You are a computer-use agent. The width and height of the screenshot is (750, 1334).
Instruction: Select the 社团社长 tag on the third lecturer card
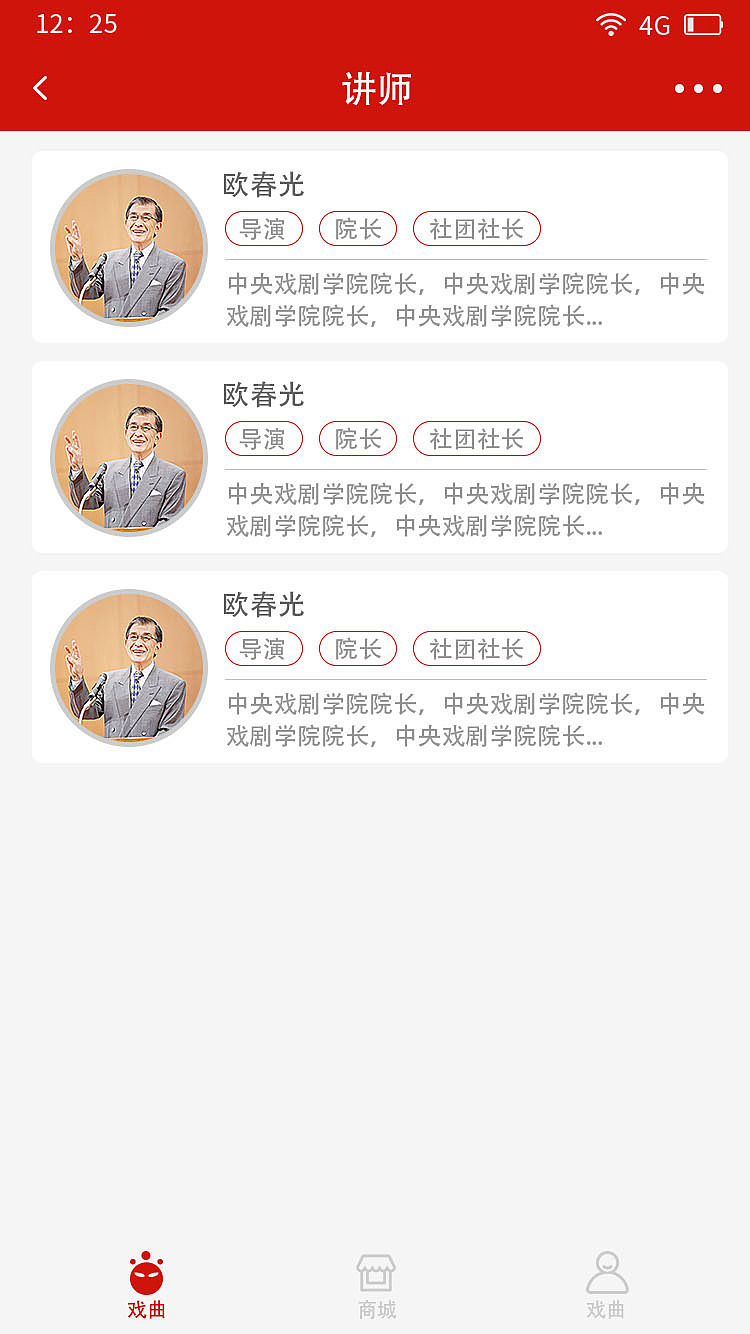point(477,648)
